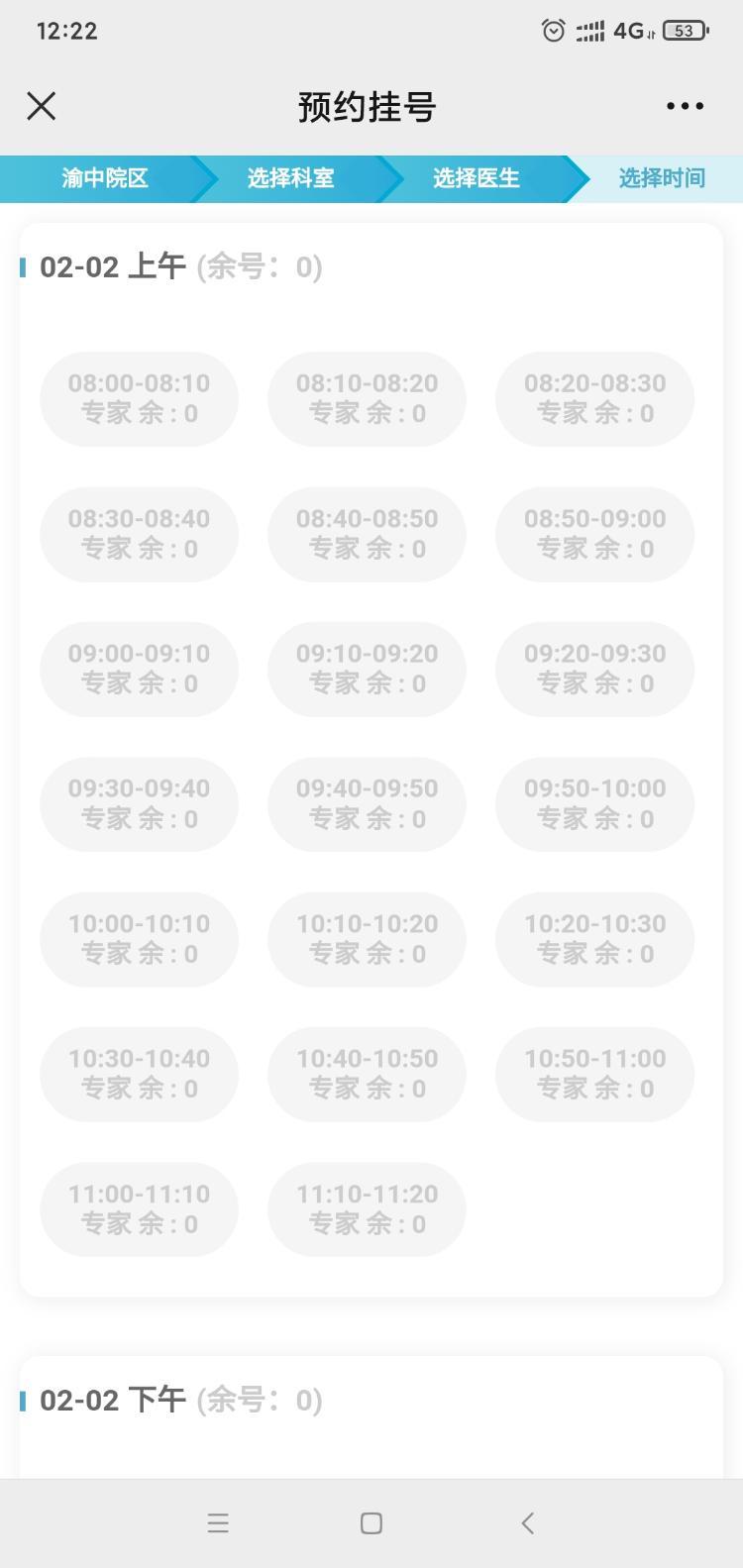Return to the 选择医生 step
The width and height of the screenshot is (743, 1568).
point(476,178)
